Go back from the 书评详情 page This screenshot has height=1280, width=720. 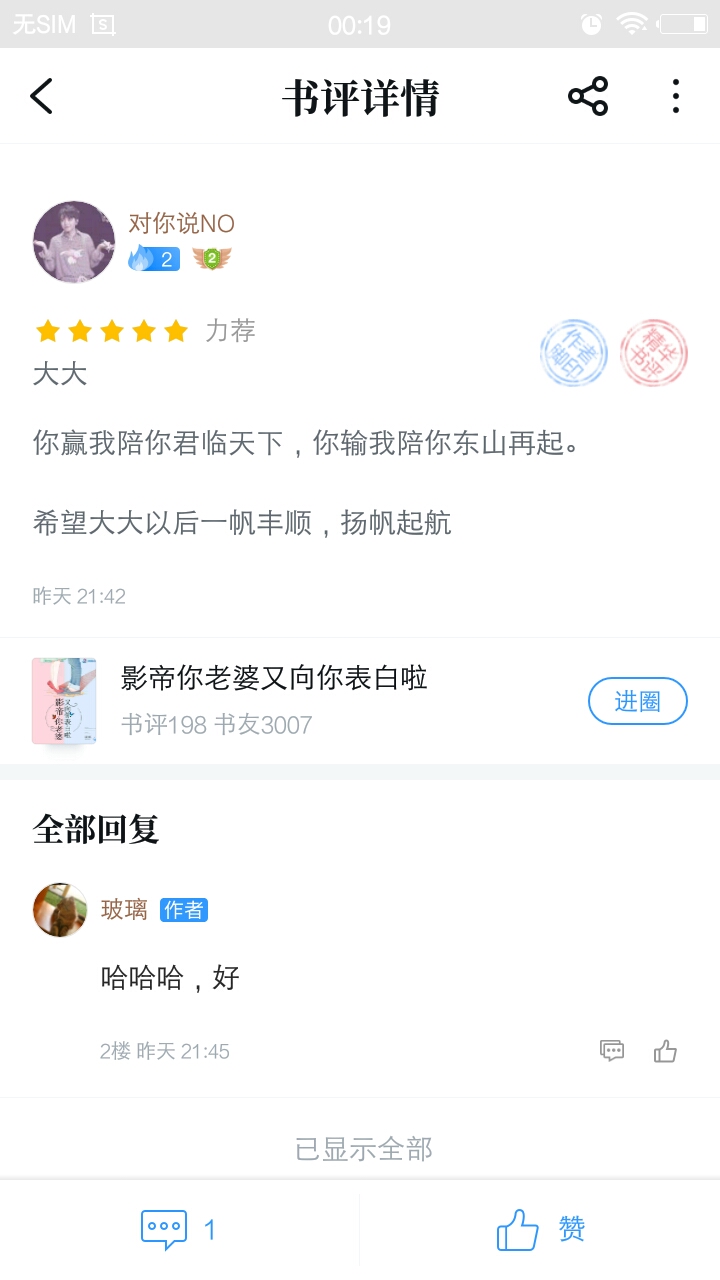click(x=41, y=97)
